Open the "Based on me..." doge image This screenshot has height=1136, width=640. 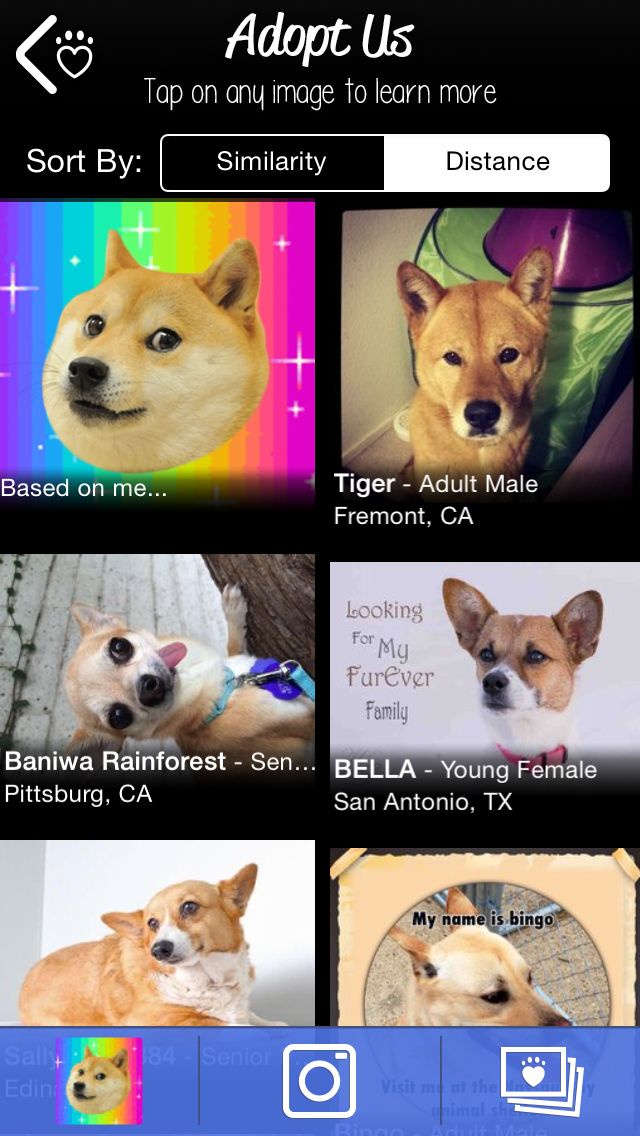[x=157, y=350]
